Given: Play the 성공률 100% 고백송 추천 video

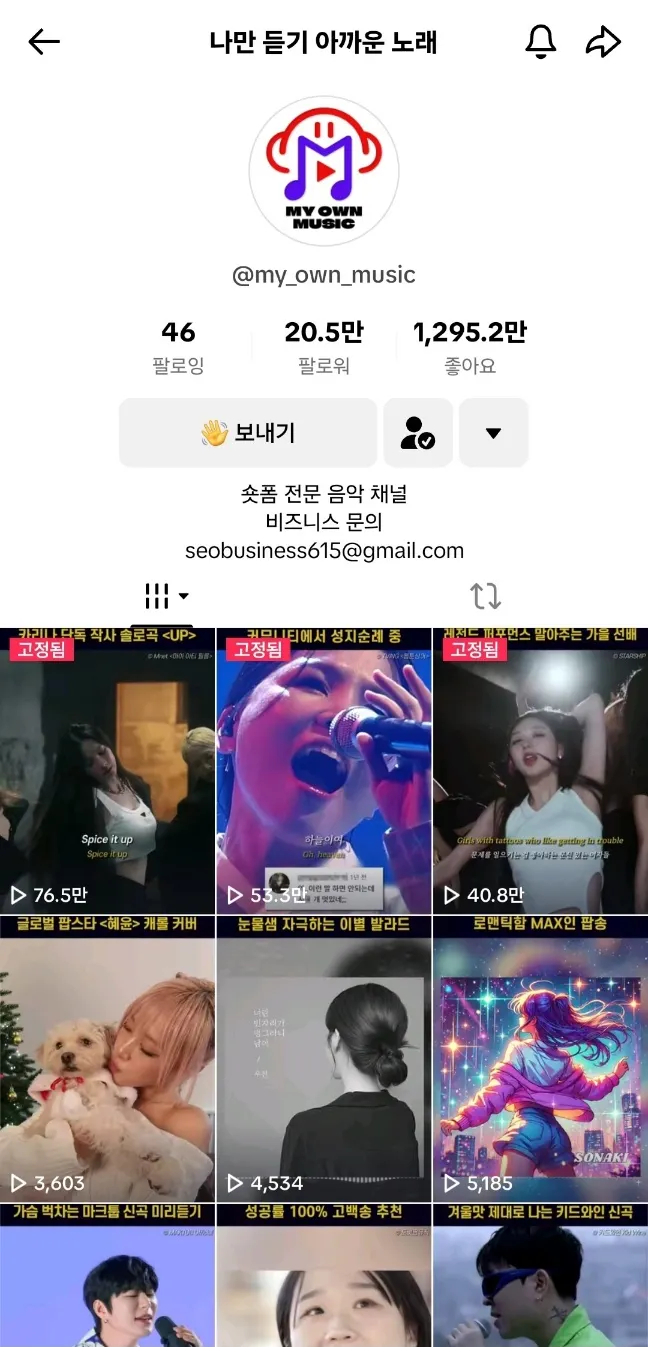Looking at the screenshot, I should [x=324, y=1280].
